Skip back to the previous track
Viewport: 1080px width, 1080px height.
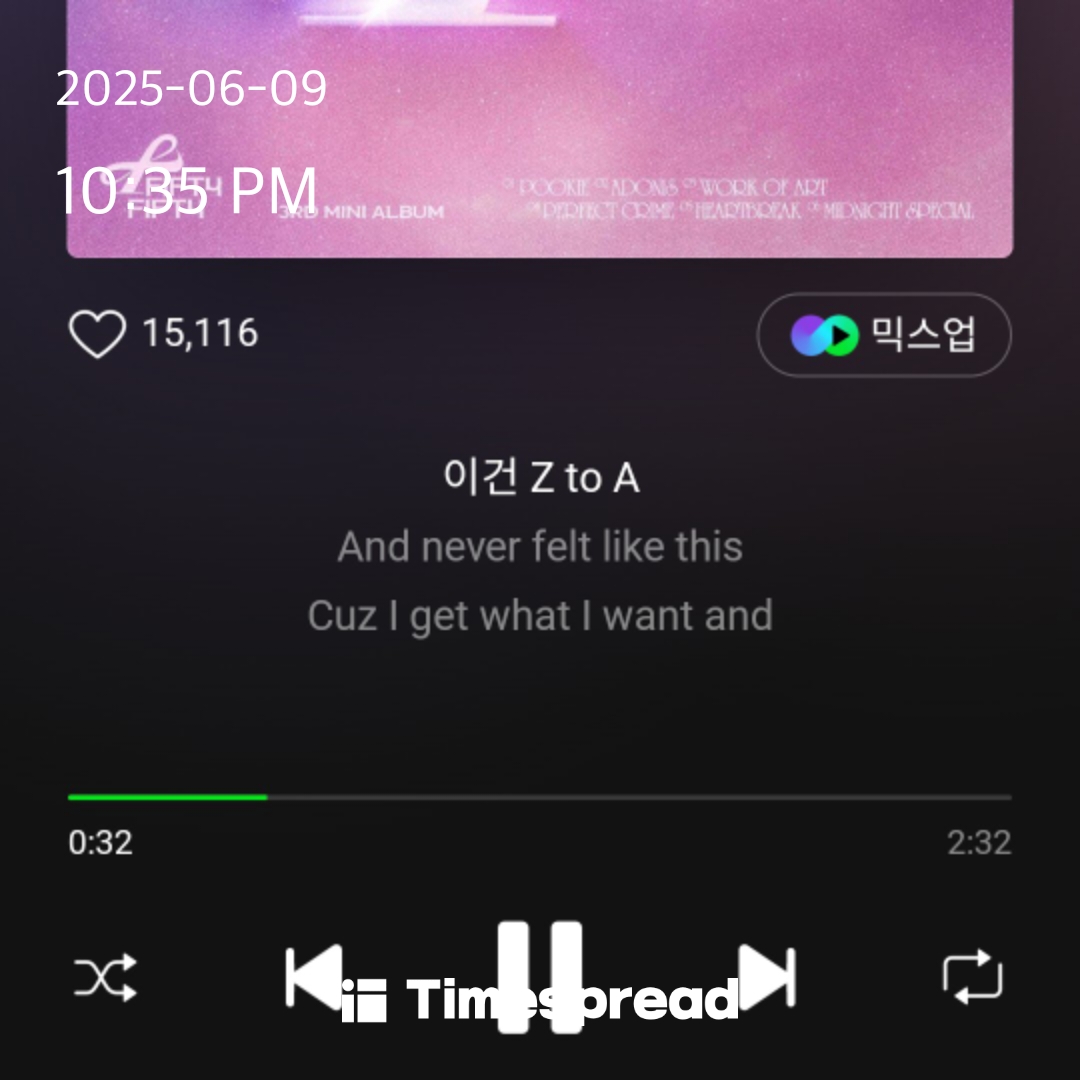[x=312, y=976]
